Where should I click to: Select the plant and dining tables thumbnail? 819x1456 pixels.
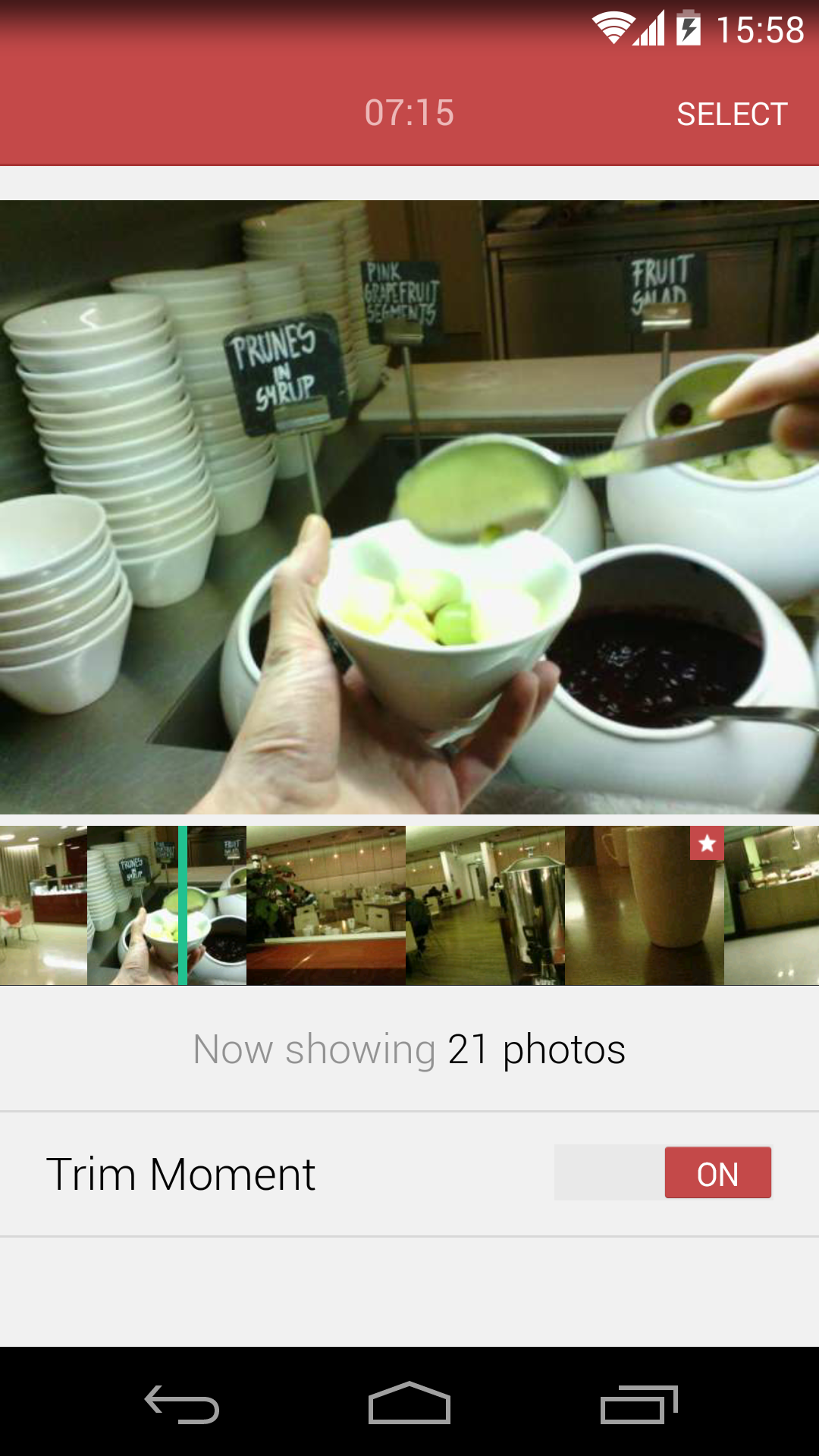(x=326, y=905)
